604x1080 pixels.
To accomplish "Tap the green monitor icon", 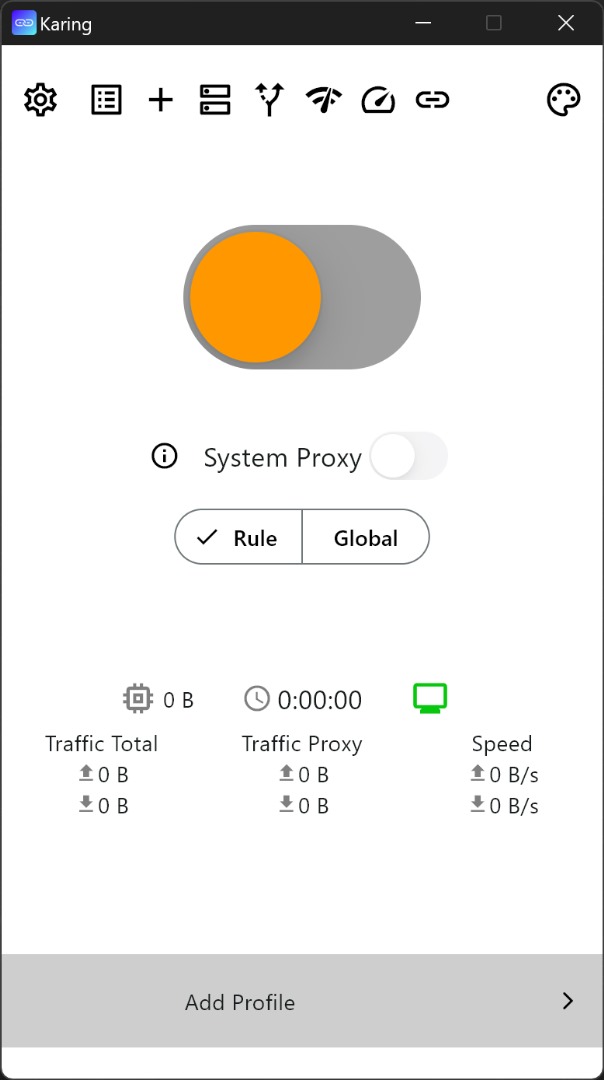I will point(430,699).
